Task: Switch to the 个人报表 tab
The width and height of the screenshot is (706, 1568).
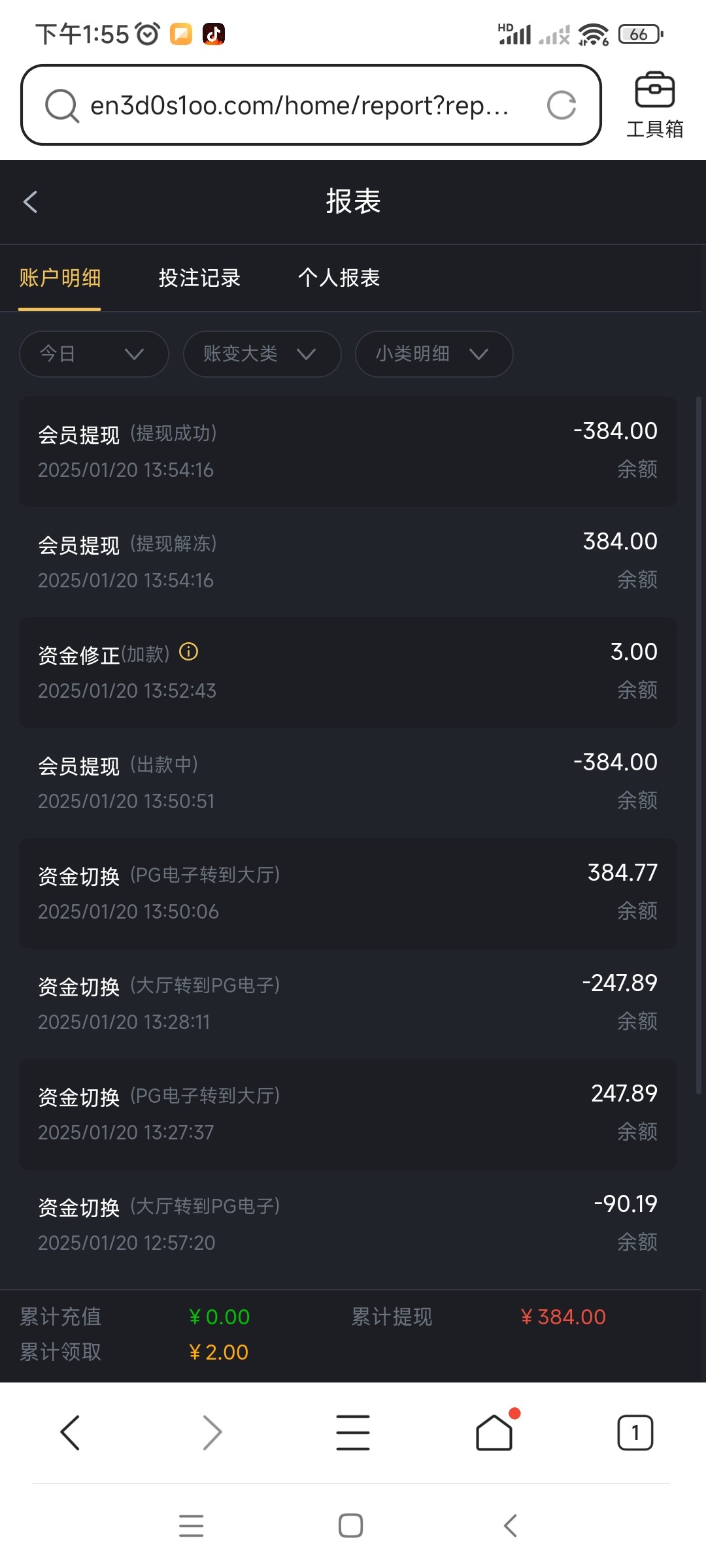Action: tap(339, 278)
